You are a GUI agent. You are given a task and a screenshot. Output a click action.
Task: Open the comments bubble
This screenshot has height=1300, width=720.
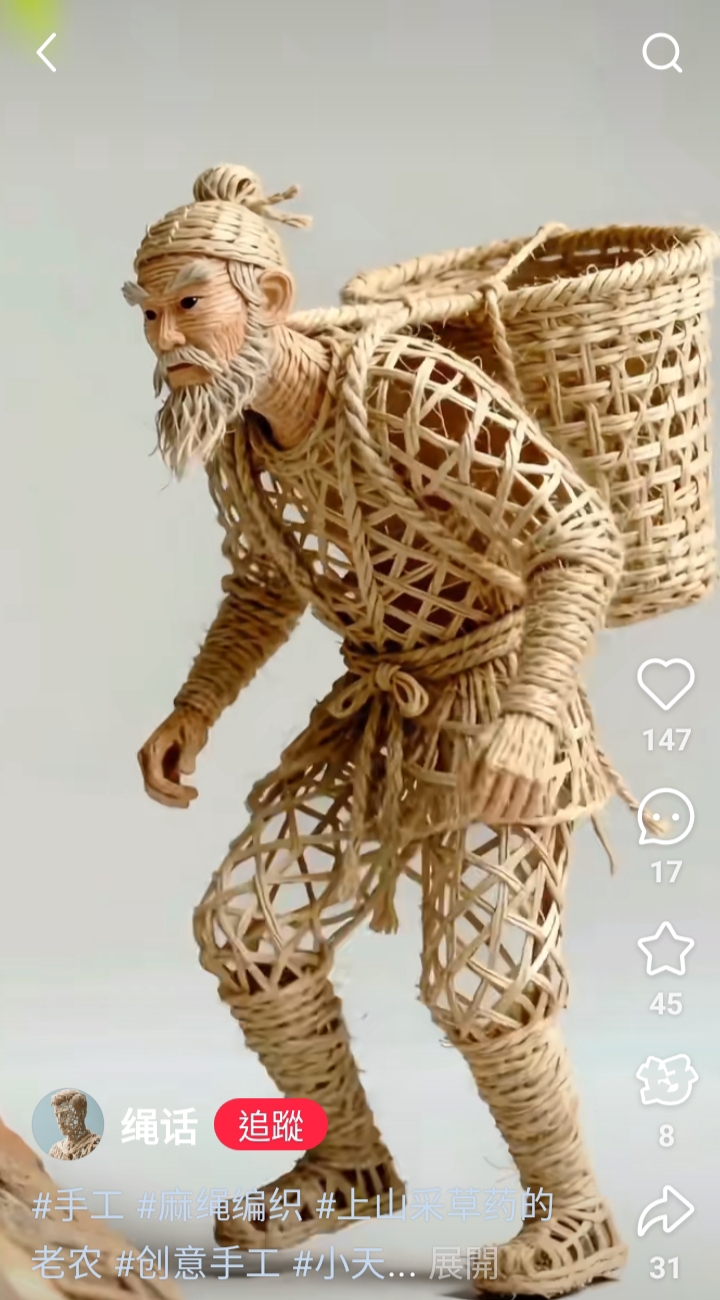(x=666, y=817)
